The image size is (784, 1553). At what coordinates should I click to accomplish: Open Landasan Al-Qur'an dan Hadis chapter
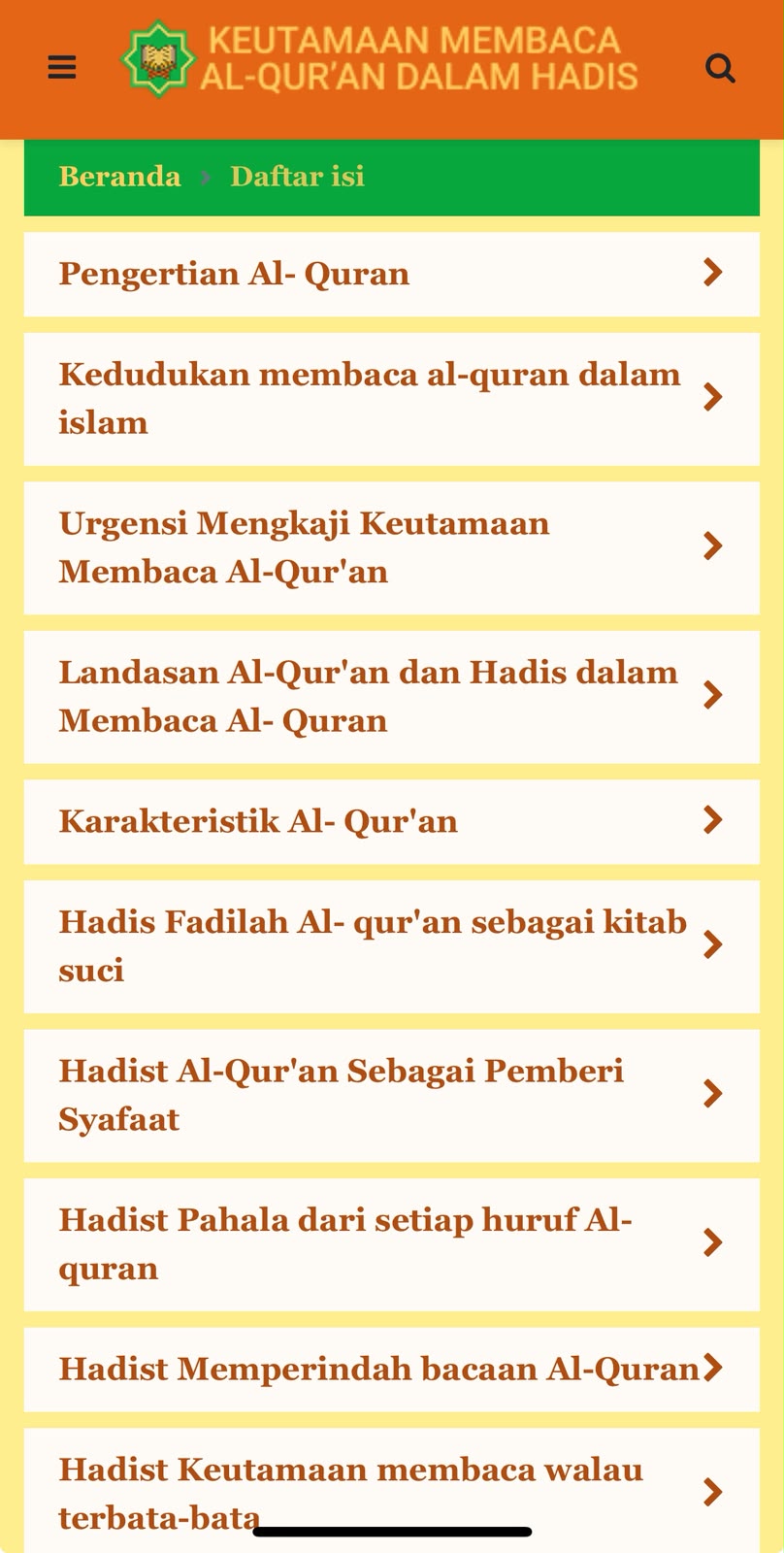392,697
